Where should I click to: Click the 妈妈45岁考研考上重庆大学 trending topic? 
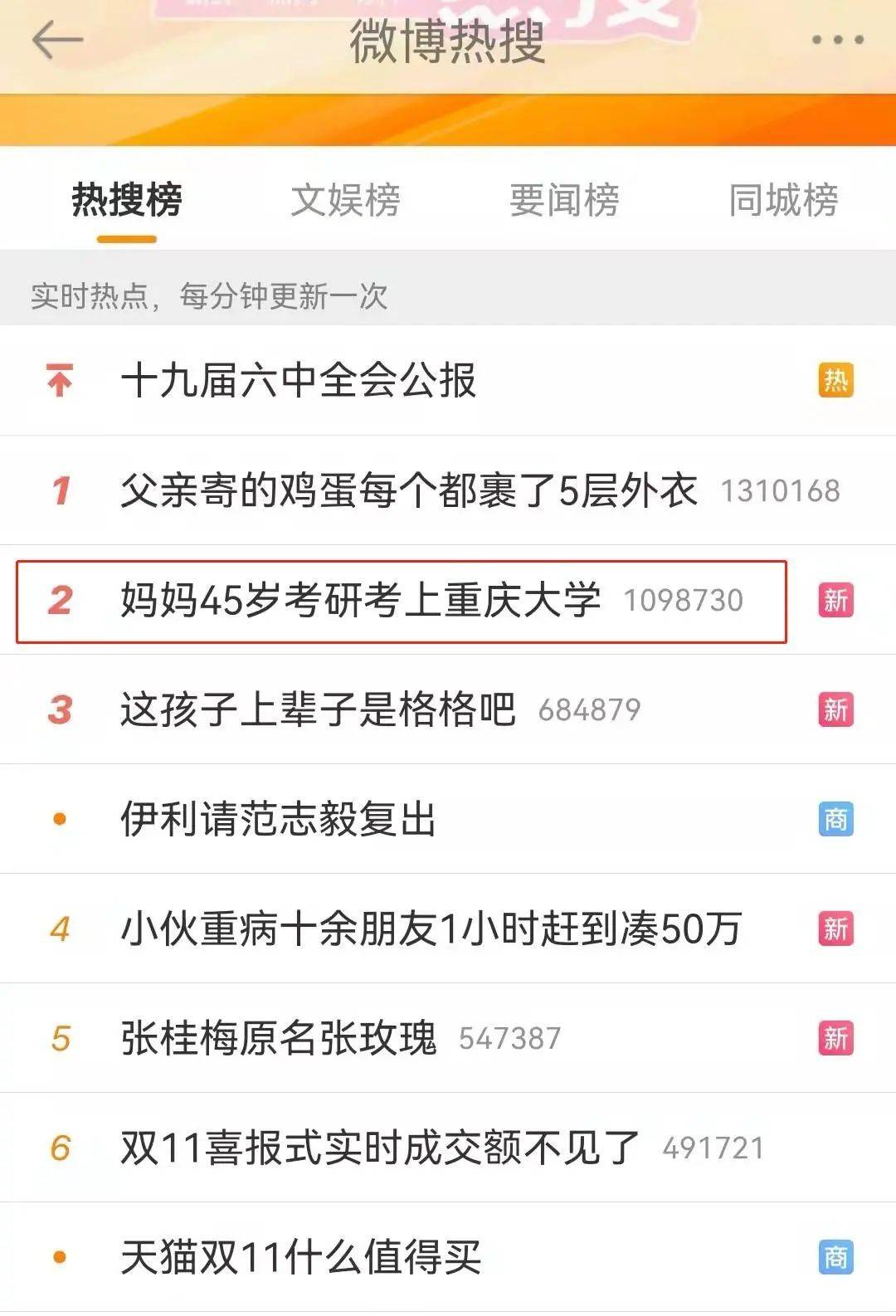(x=361, y=599)
